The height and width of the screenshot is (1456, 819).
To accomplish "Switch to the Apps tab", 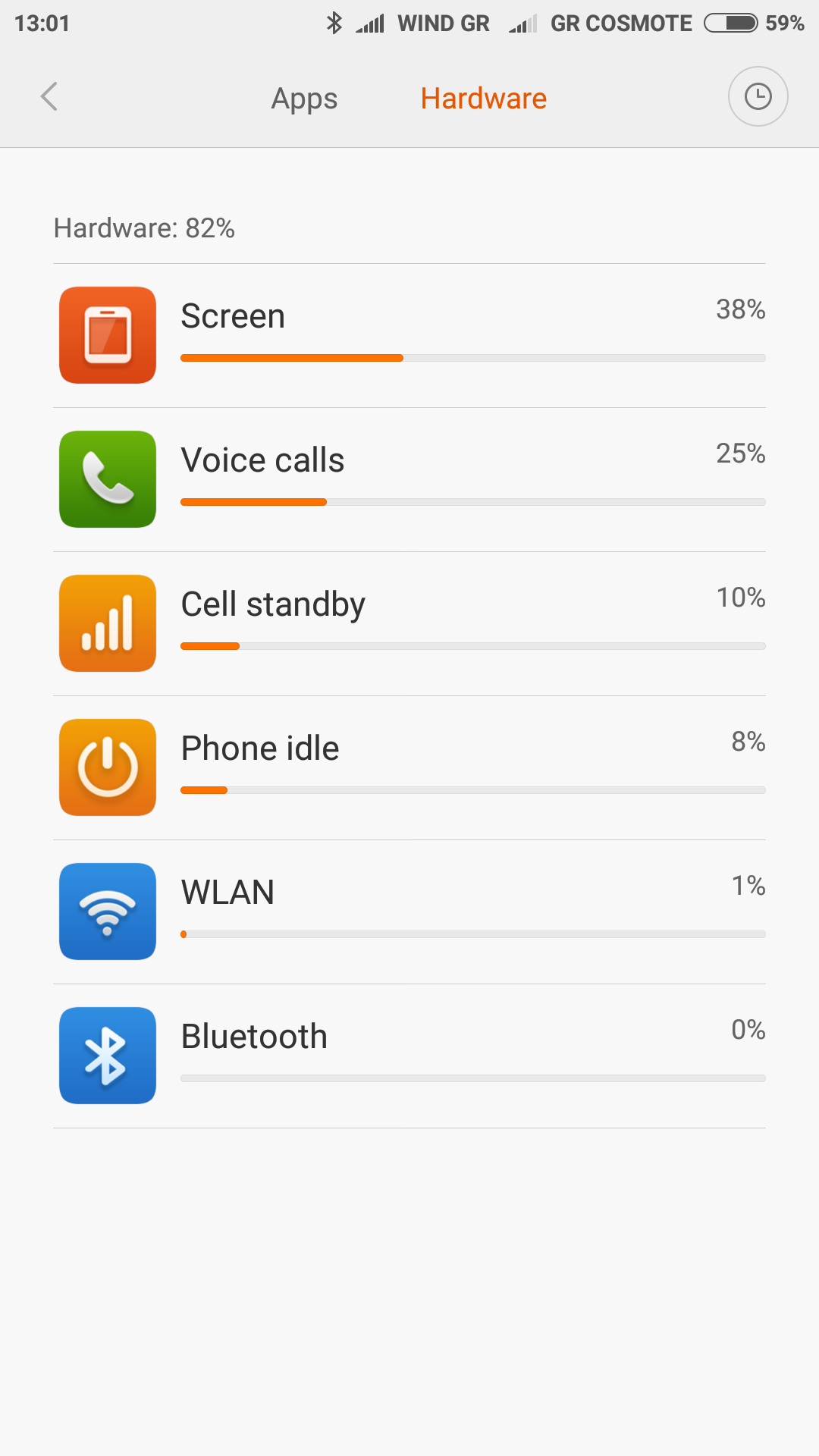I will coord(304,99).
